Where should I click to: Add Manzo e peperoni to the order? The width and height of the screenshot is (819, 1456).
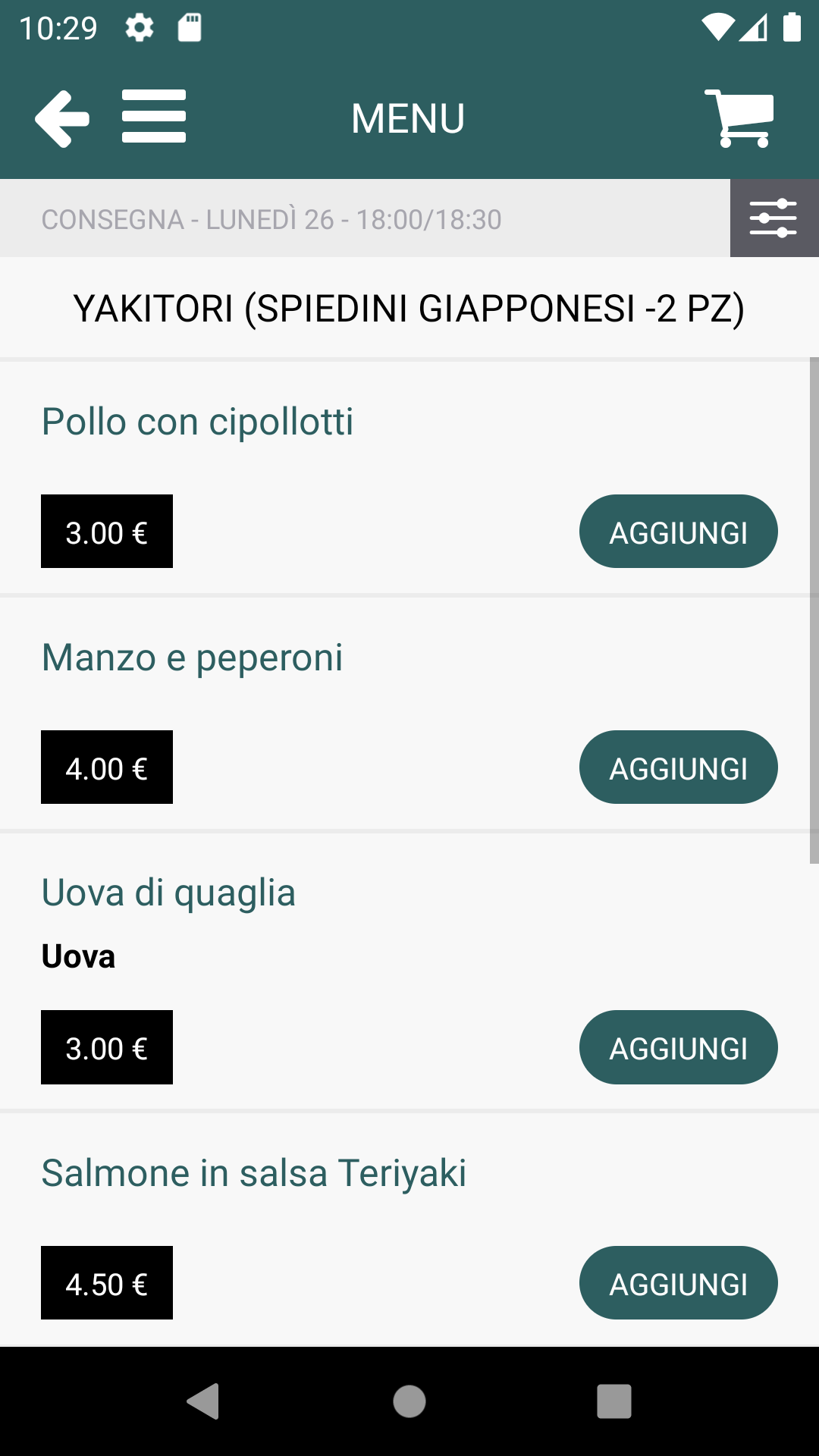tap(678, 767)
